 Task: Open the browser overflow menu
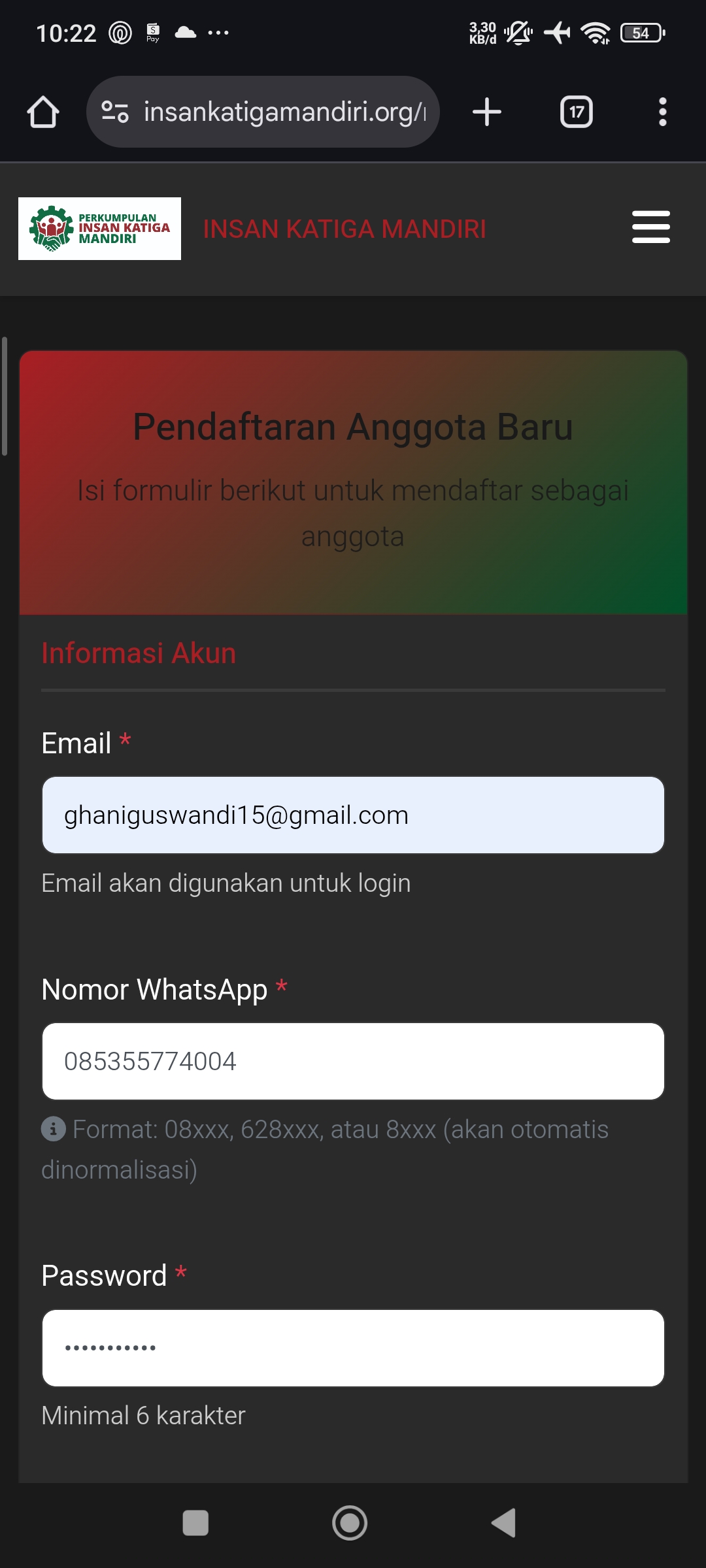coord(662,112)
